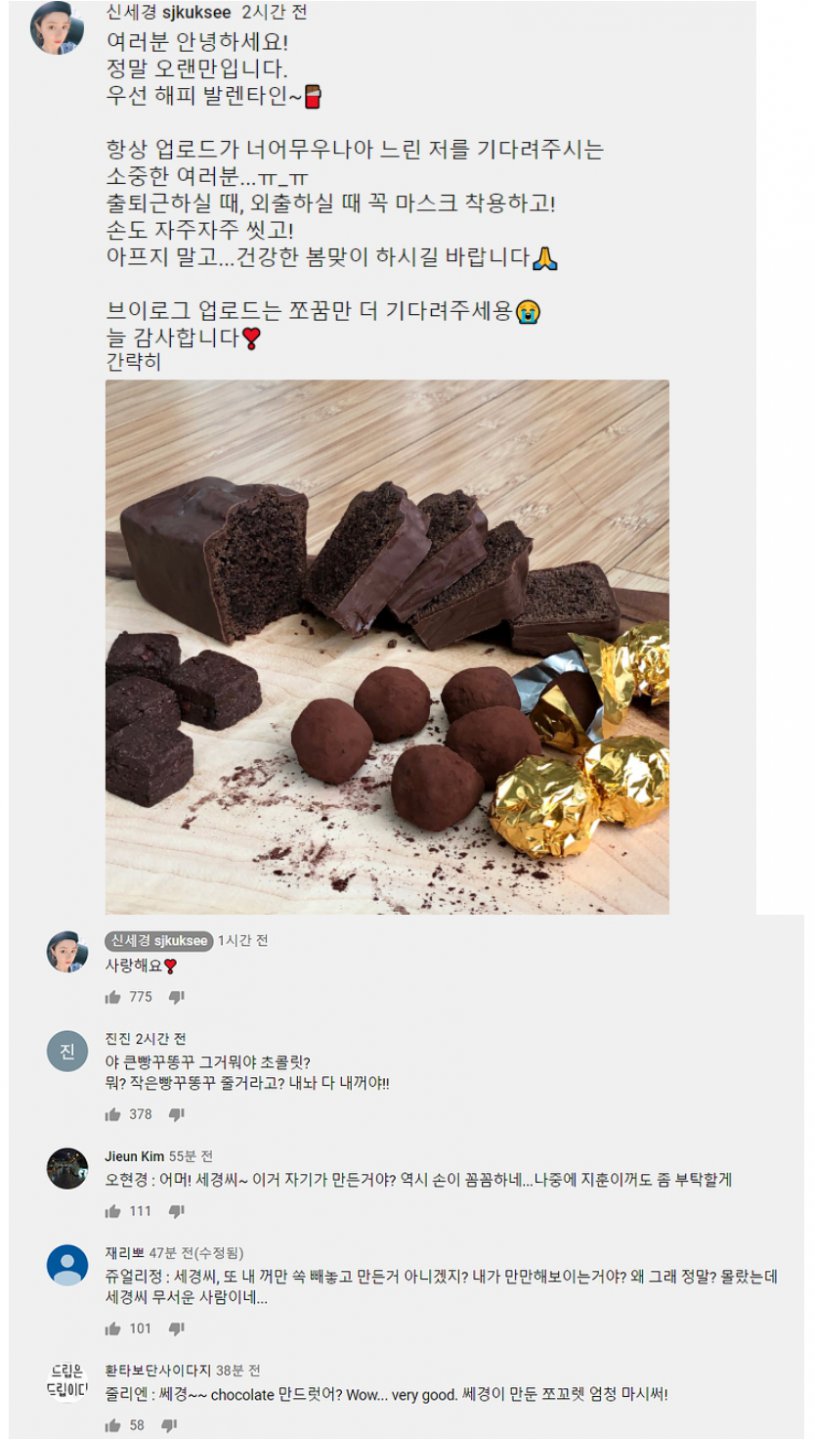The image size is (815, 1440).
Task: Collapse the post with 간략히
Action: [x=133, y=363]
